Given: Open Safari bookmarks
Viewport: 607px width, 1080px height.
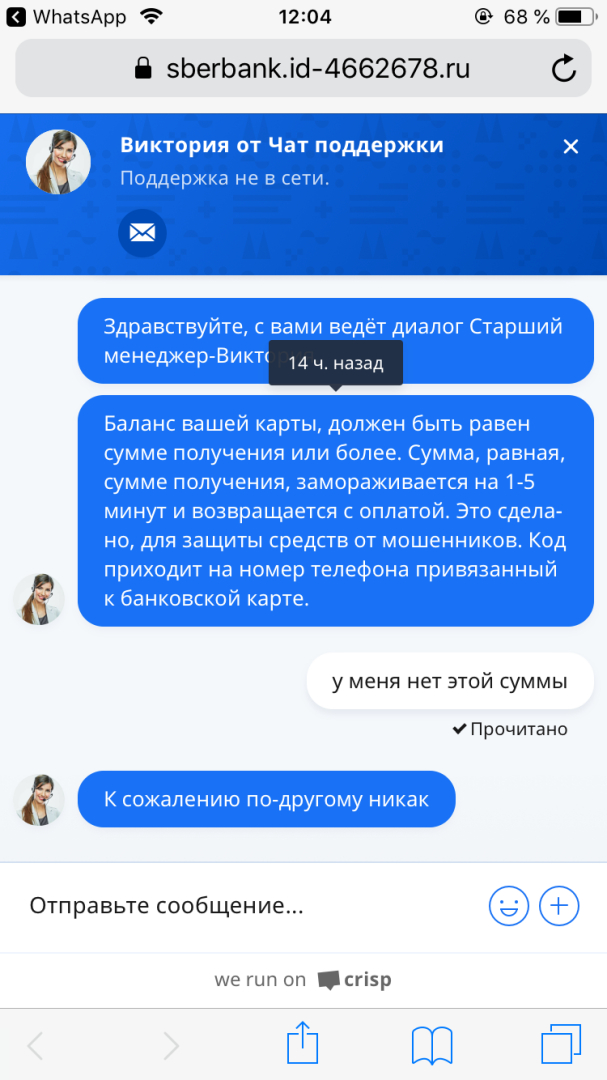Looking at the screenshot, I should tap(432, 1045).
